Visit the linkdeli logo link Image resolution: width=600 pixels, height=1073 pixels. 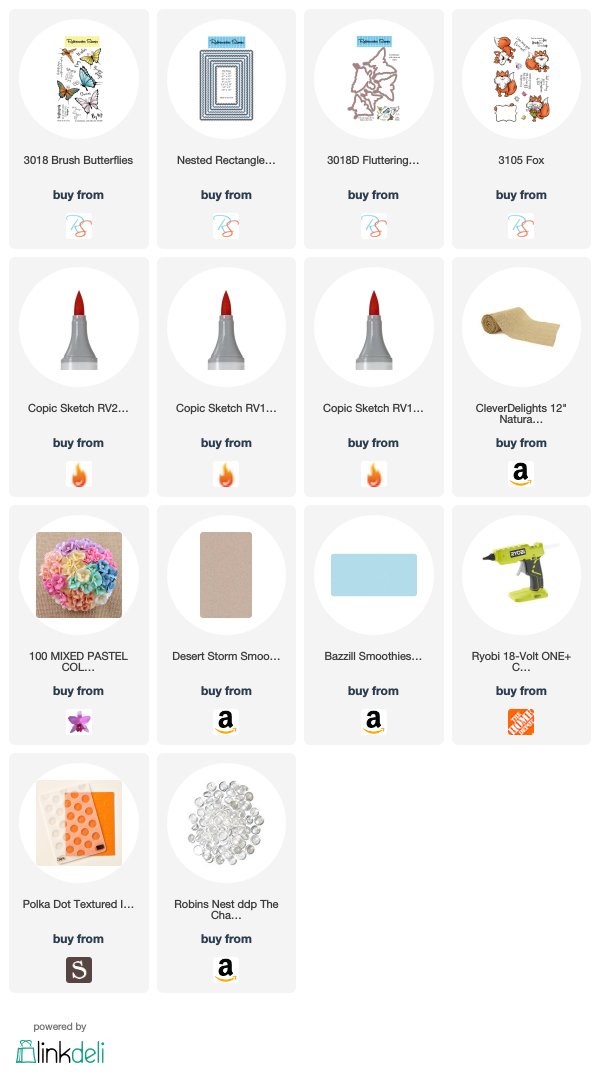tap(60, 1051)
